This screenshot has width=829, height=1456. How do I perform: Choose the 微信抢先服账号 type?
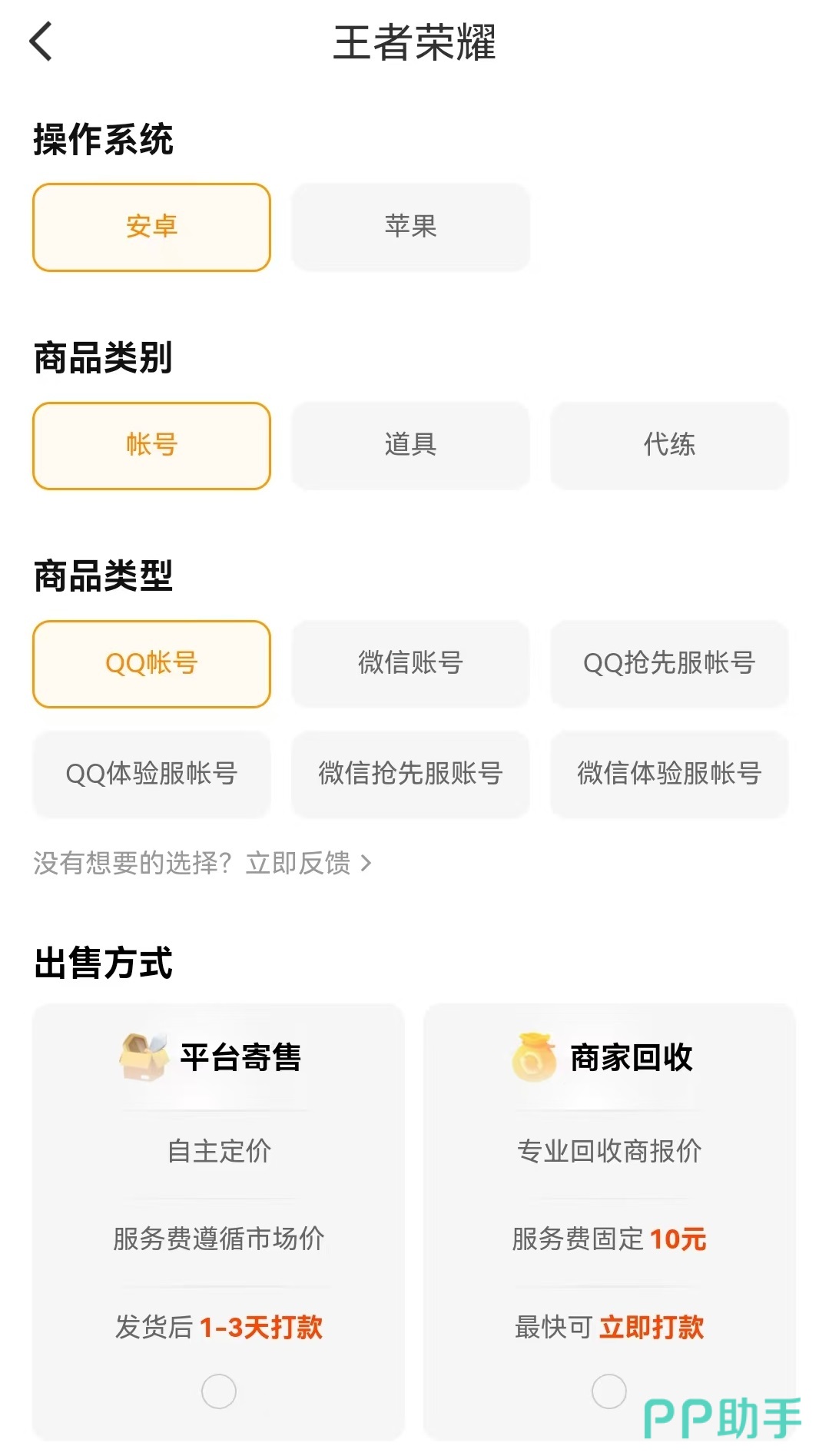coord(410,774)
